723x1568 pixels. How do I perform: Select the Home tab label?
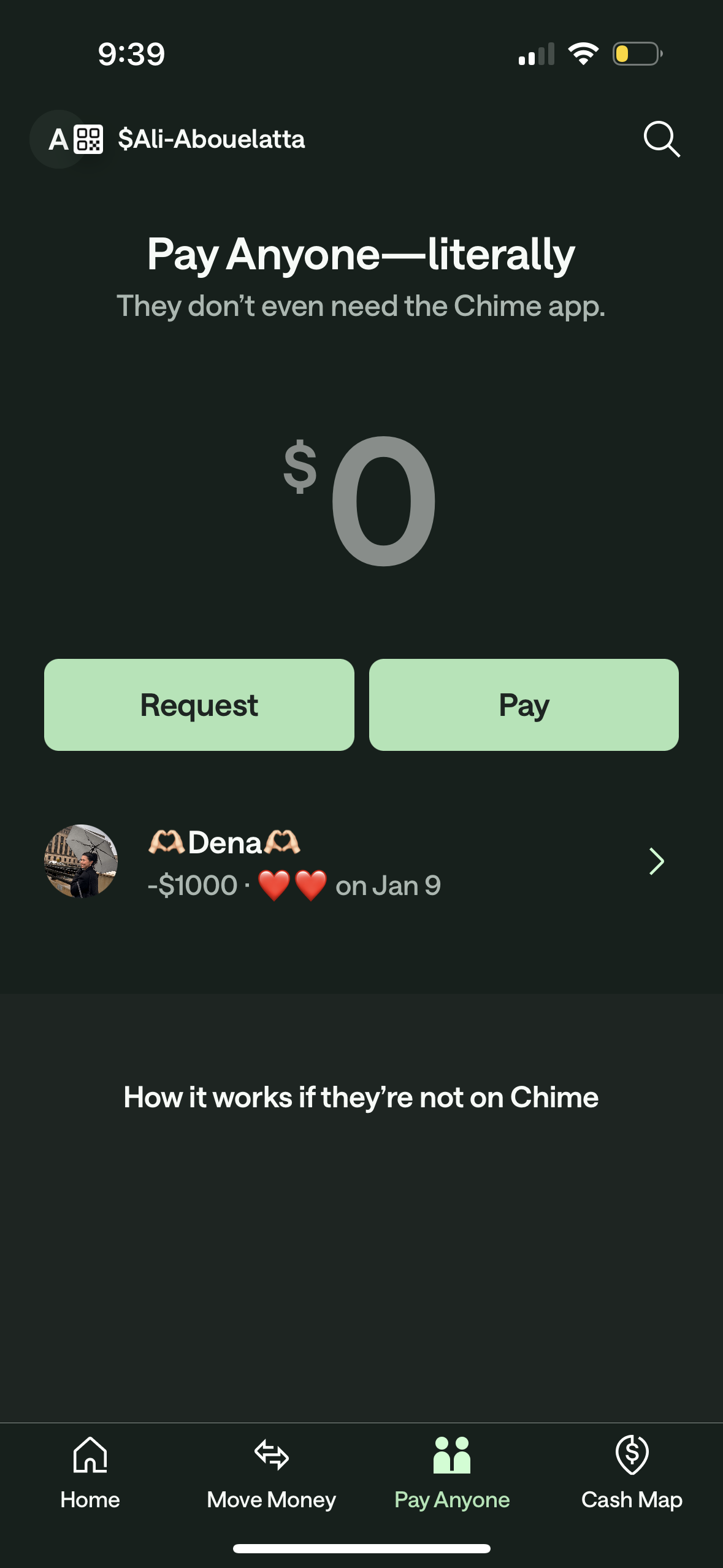point(90,1499)
